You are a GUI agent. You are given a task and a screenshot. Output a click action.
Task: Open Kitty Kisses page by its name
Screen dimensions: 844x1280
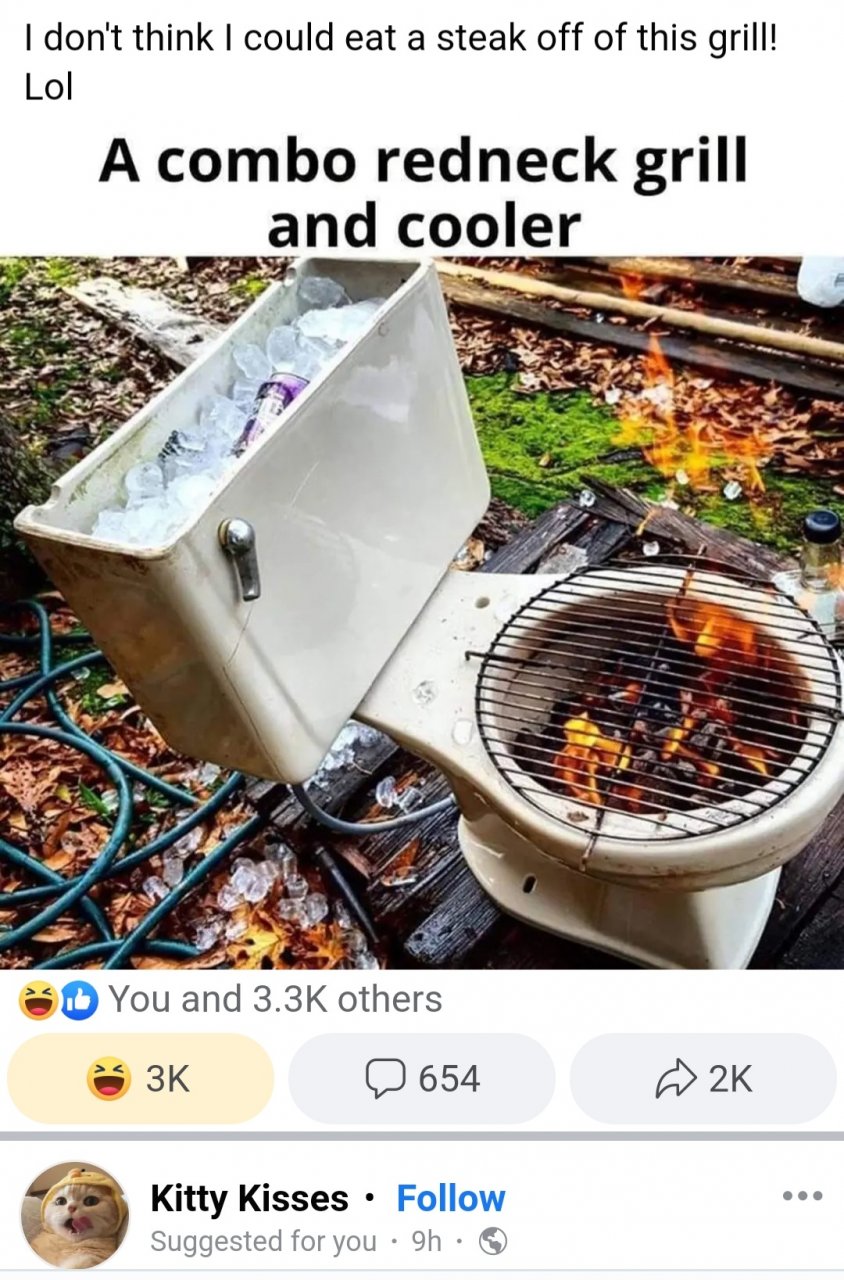pos(249,1198)
